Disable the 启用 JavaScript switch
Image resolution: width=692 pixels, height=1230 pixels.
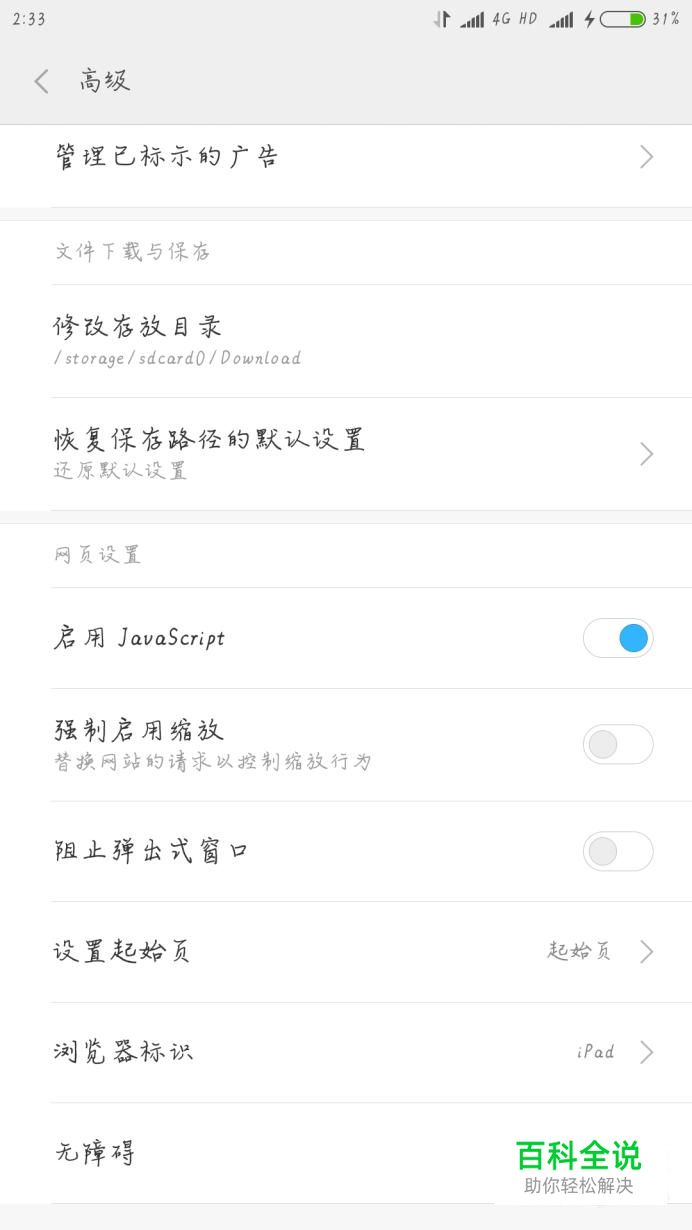point(618,638)
